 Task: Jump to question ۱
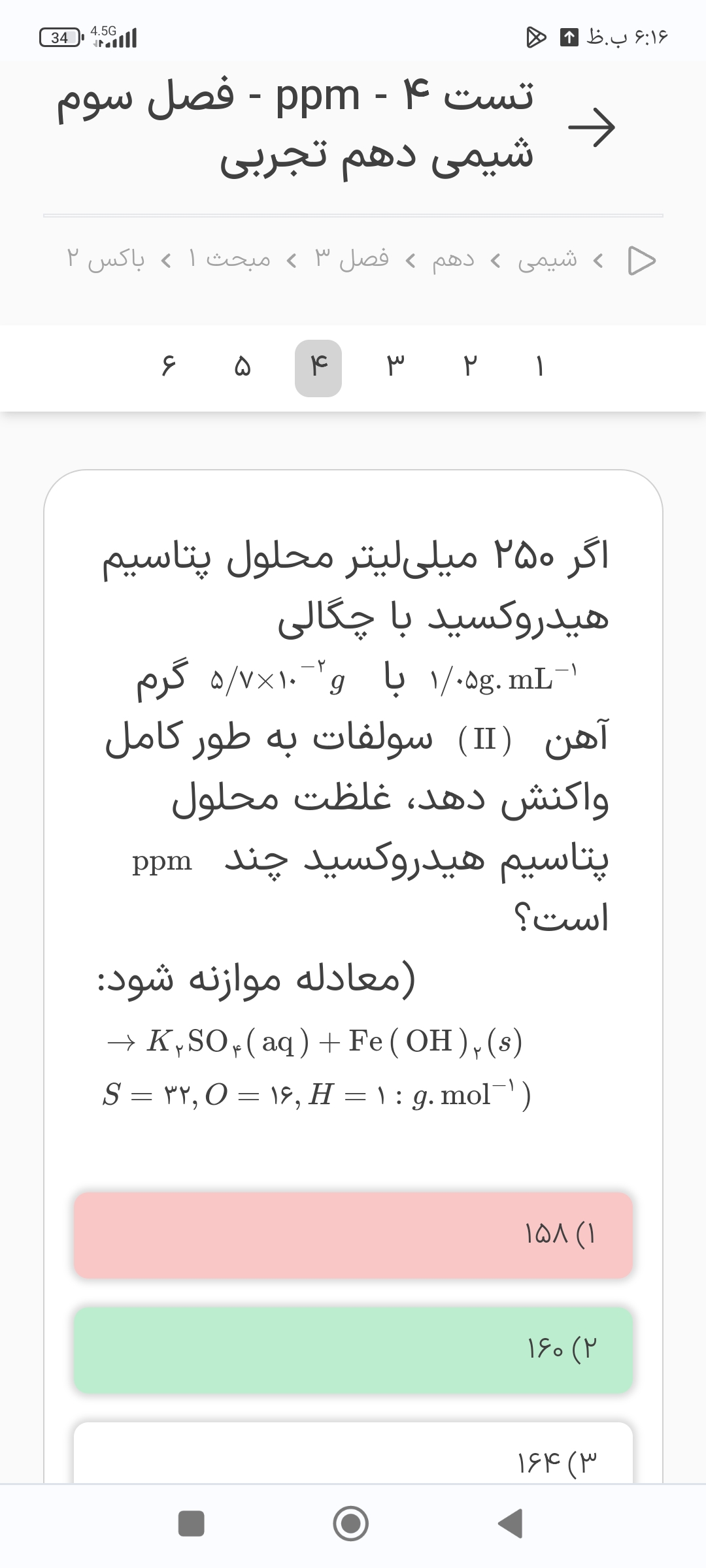[x=539, y=368]
